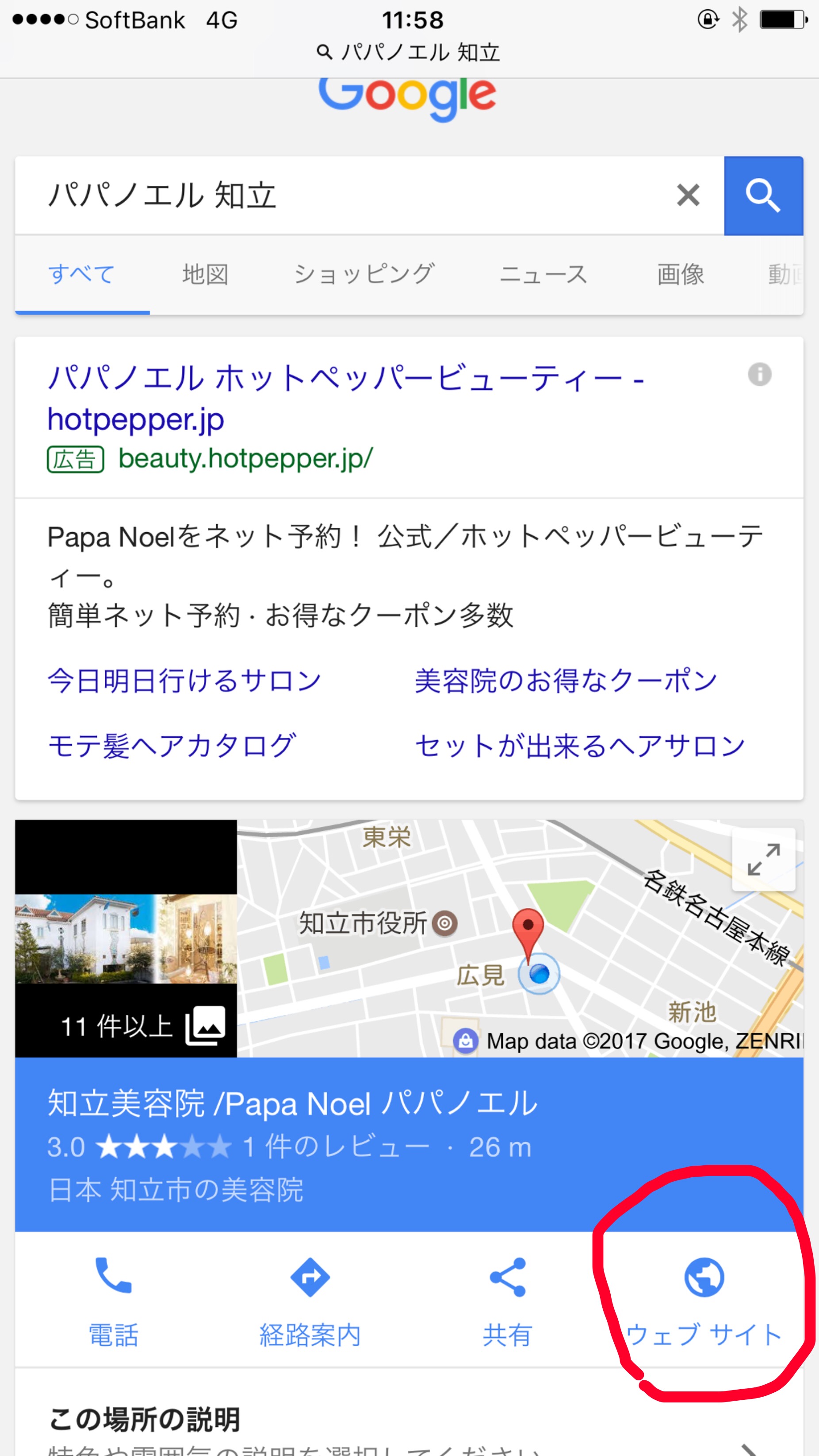View the 11 件以上 salon photos
819x1456 pixels.
point(126,938)
